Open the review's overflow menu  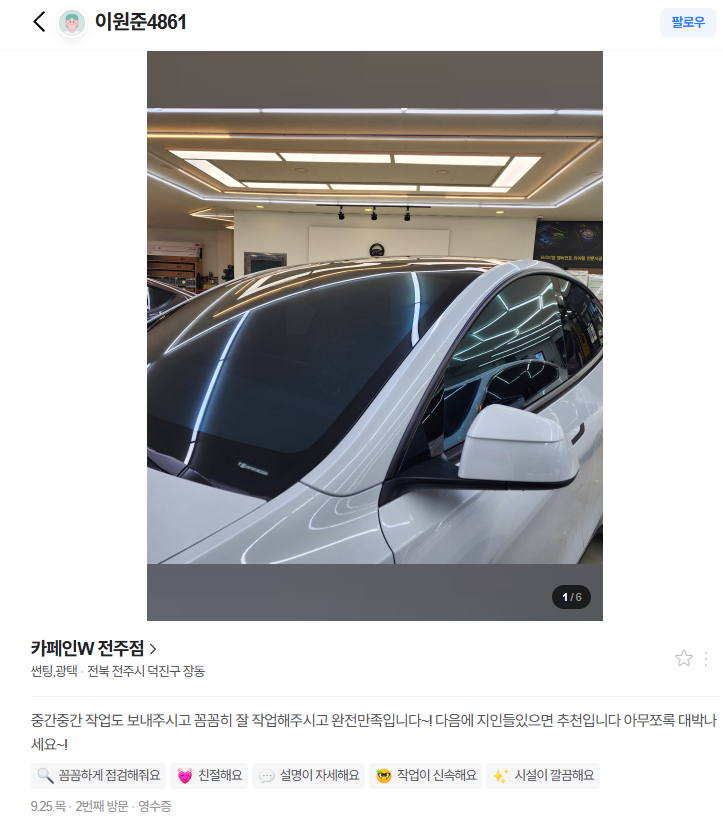[706, 658]
